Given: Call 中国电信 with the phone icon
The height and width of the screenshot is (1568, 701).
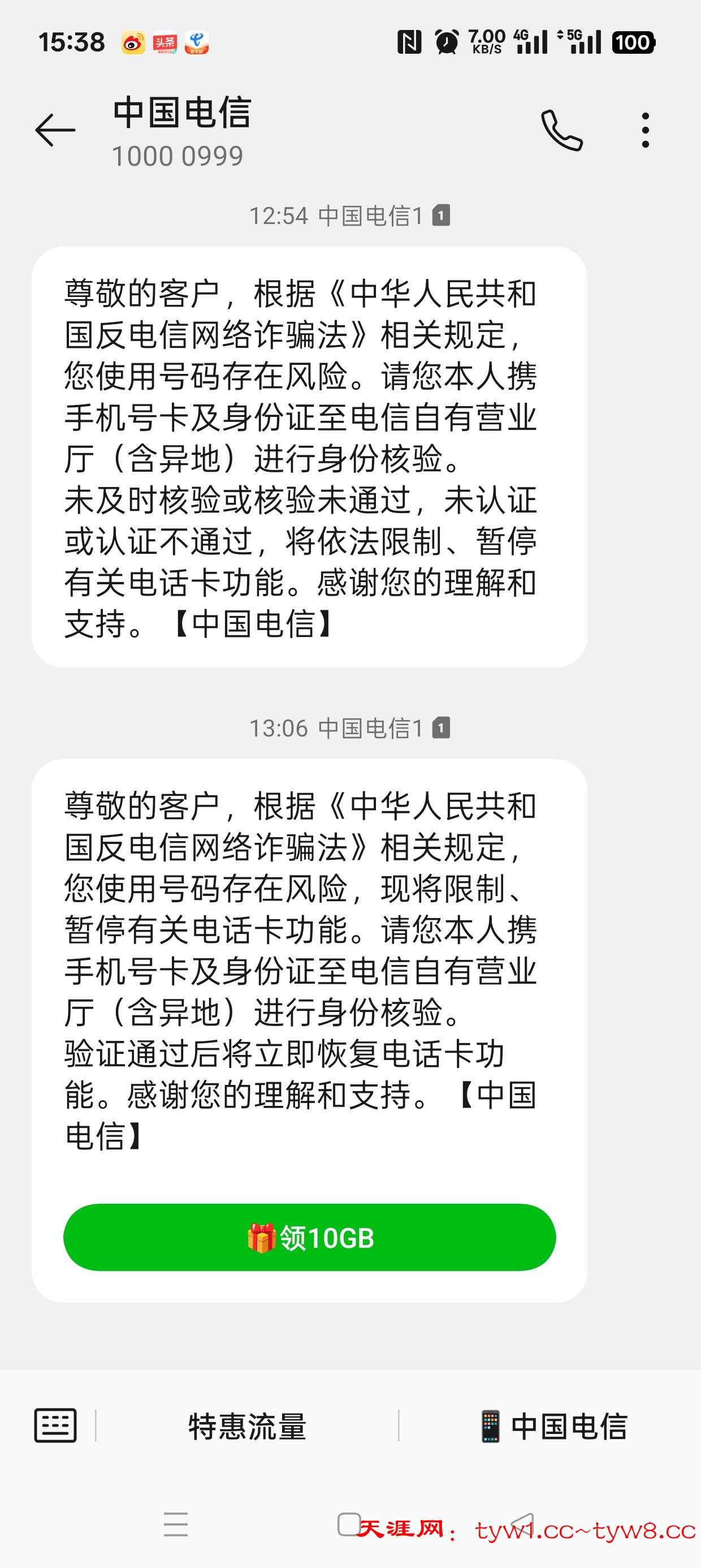Looking at the screenshot, I should 562,130.
